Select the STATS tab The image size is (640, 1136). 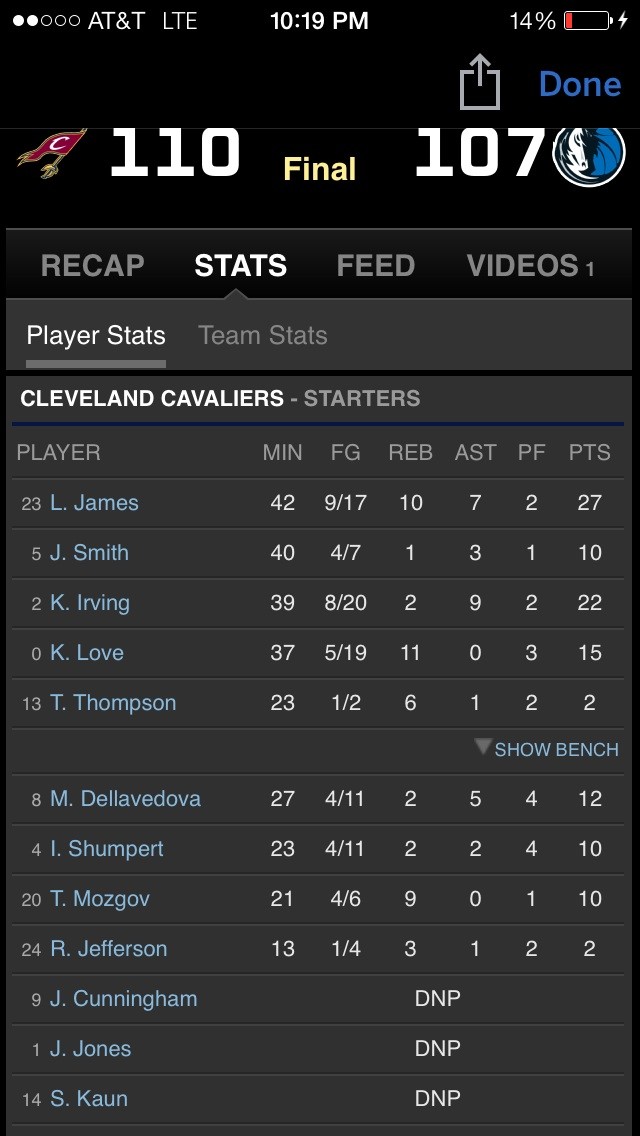(x=240, y=265)
